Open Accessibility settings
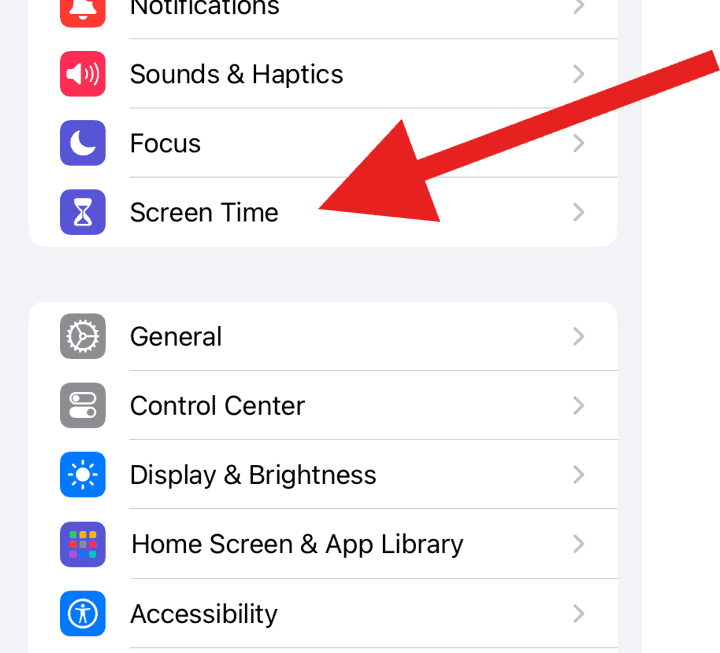720x653 pixels. click(x=204, y=613)
